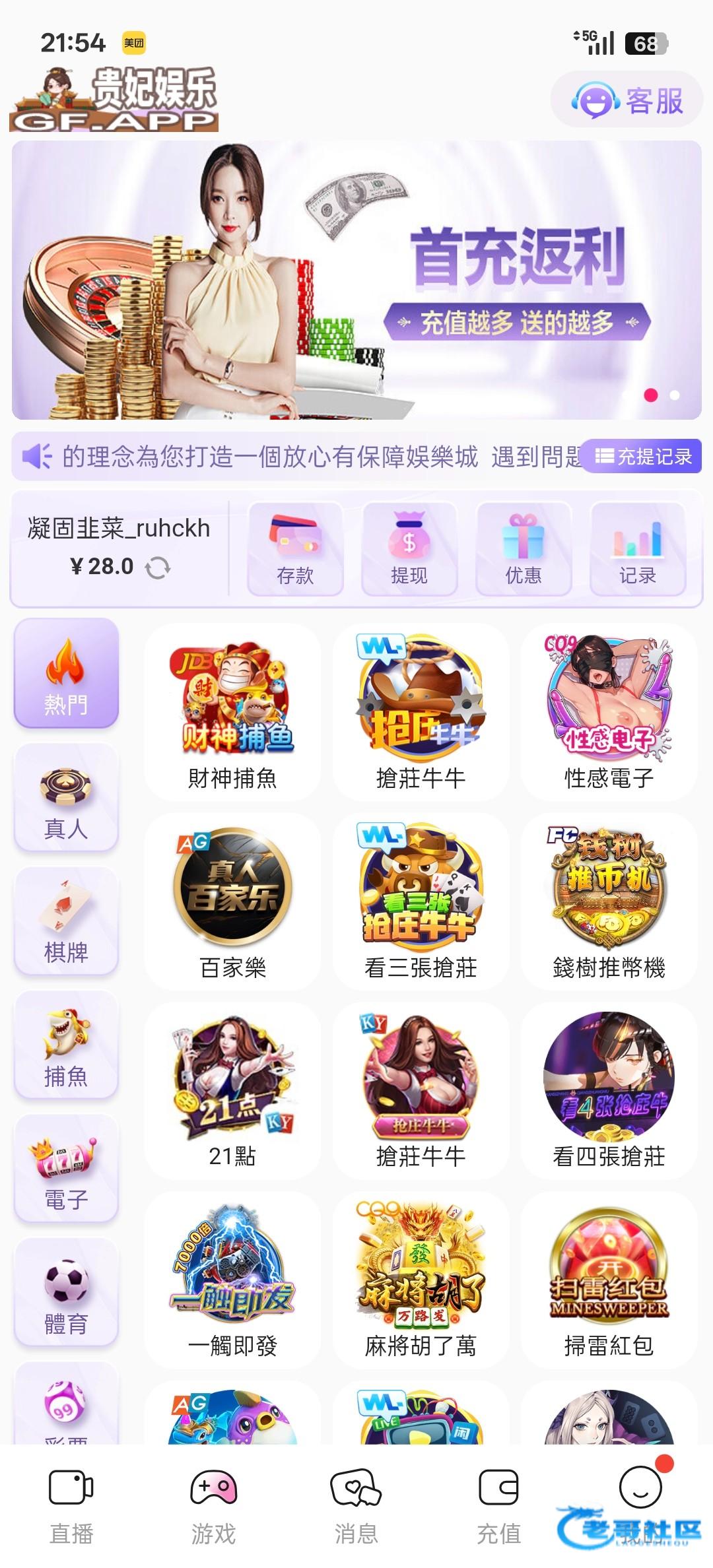Open the 掃雷紅包 game
713x1568 pixels.
pyautogui.click(x=609, y=1280)
